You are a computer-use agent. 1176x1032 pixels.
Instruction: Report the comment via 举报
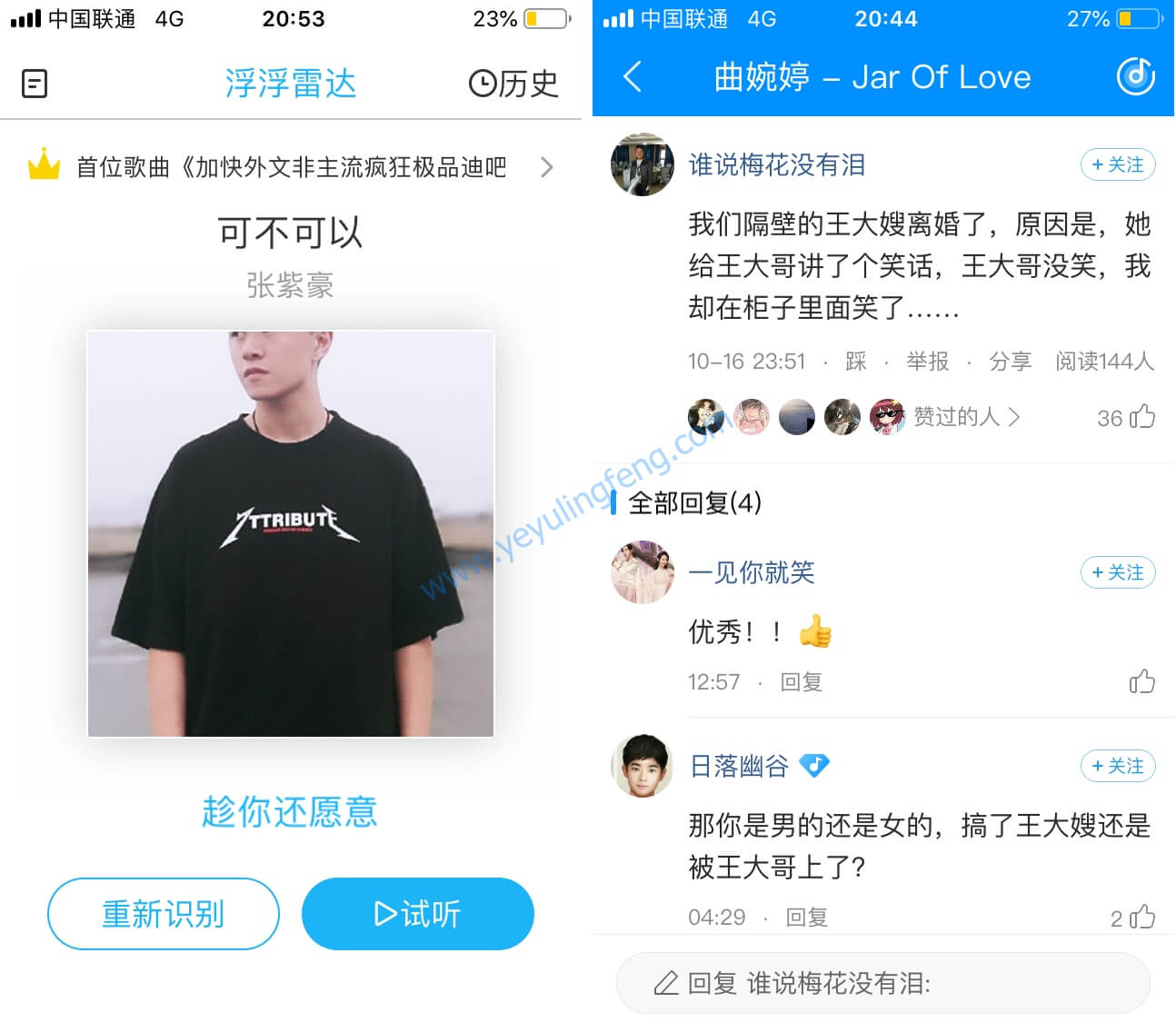click(x=927, y=362)
